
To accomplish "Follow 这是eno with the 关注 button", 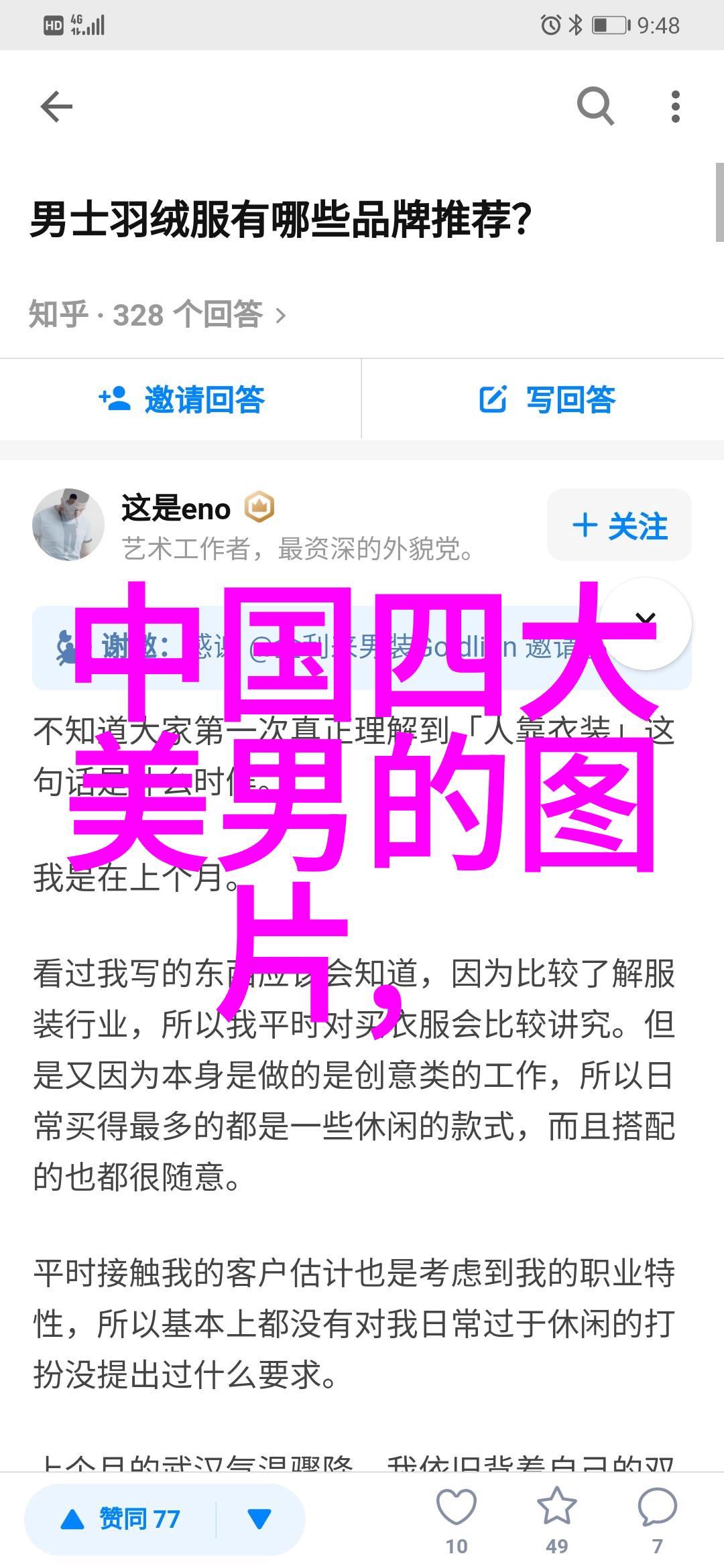I will [619, 525].
